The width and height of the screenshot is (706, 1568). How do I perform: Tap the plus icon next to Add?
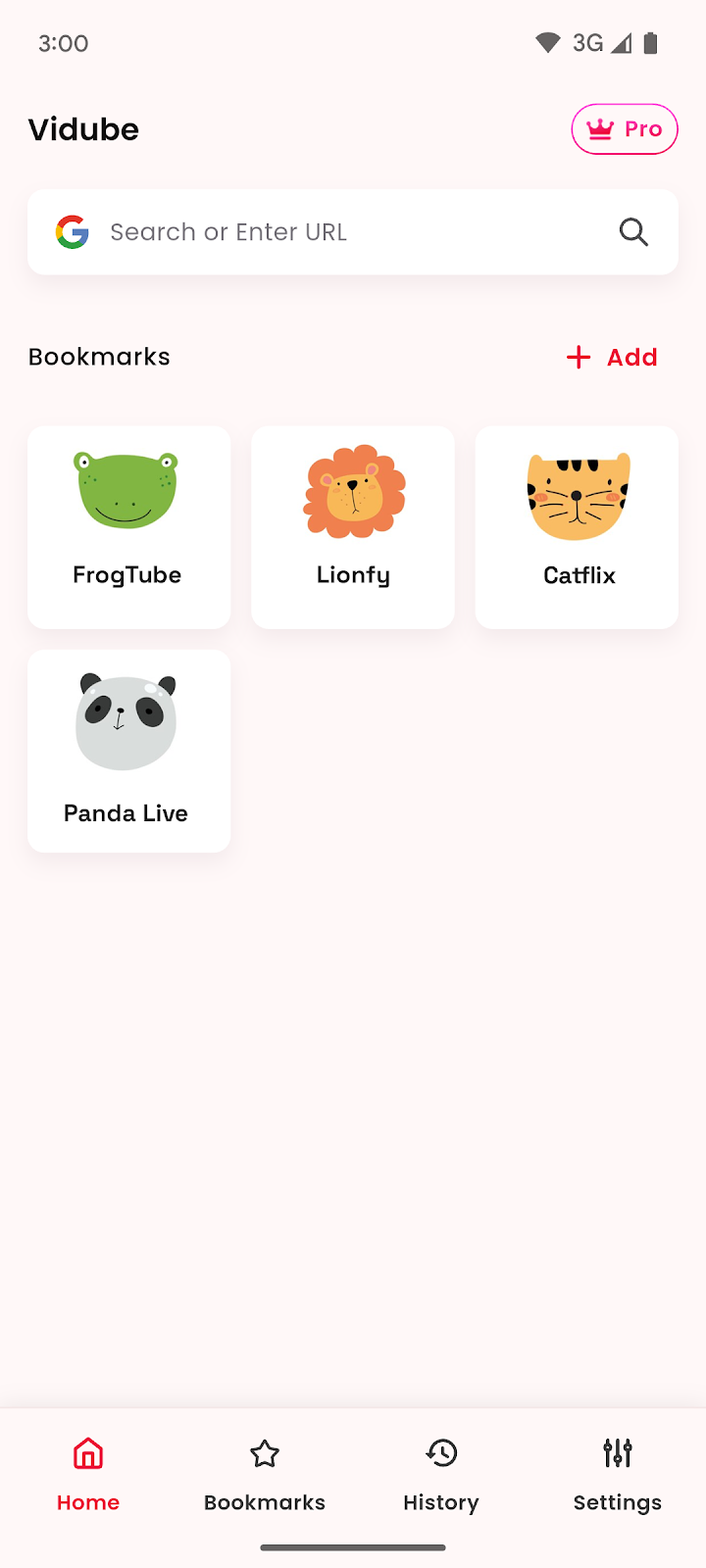pyautogui.click(x=578, y=357)
